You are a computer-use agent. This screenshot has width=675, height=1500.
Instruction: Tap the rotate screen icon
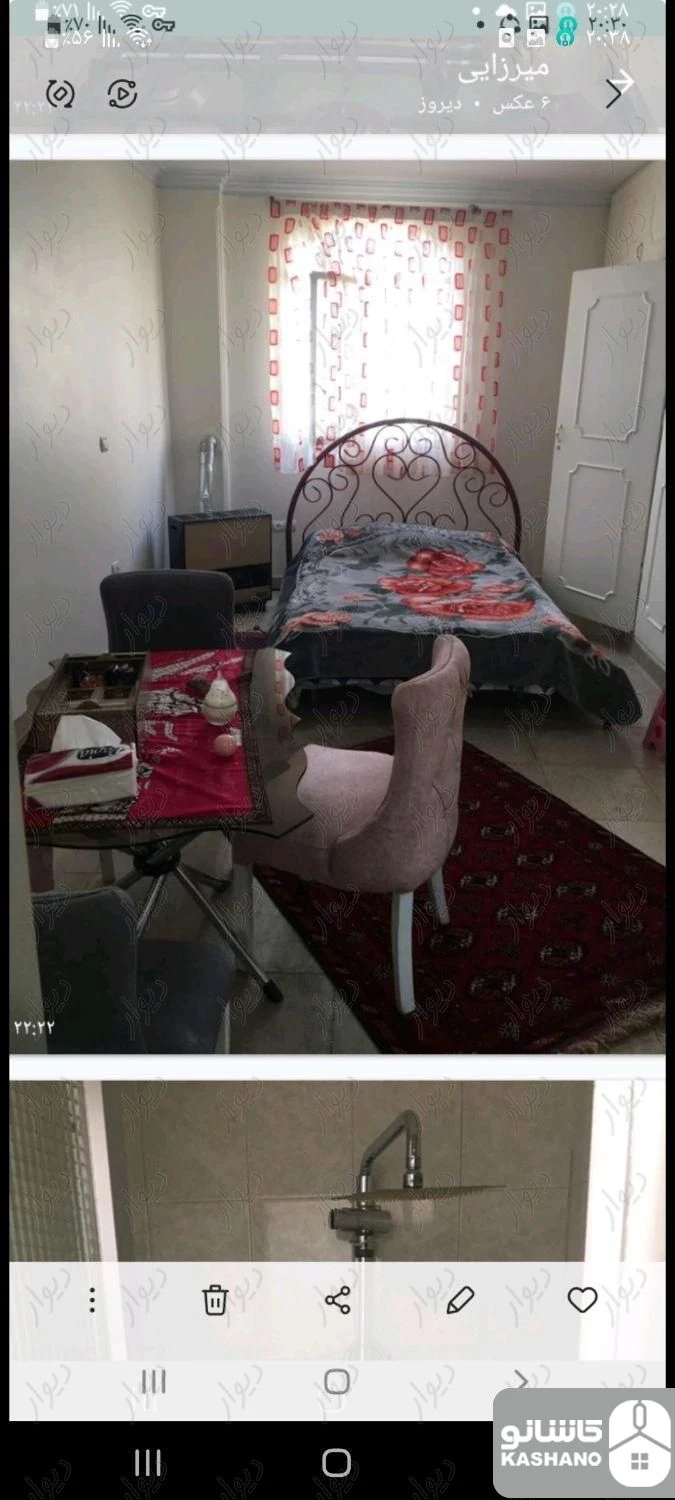coord(61,94)
